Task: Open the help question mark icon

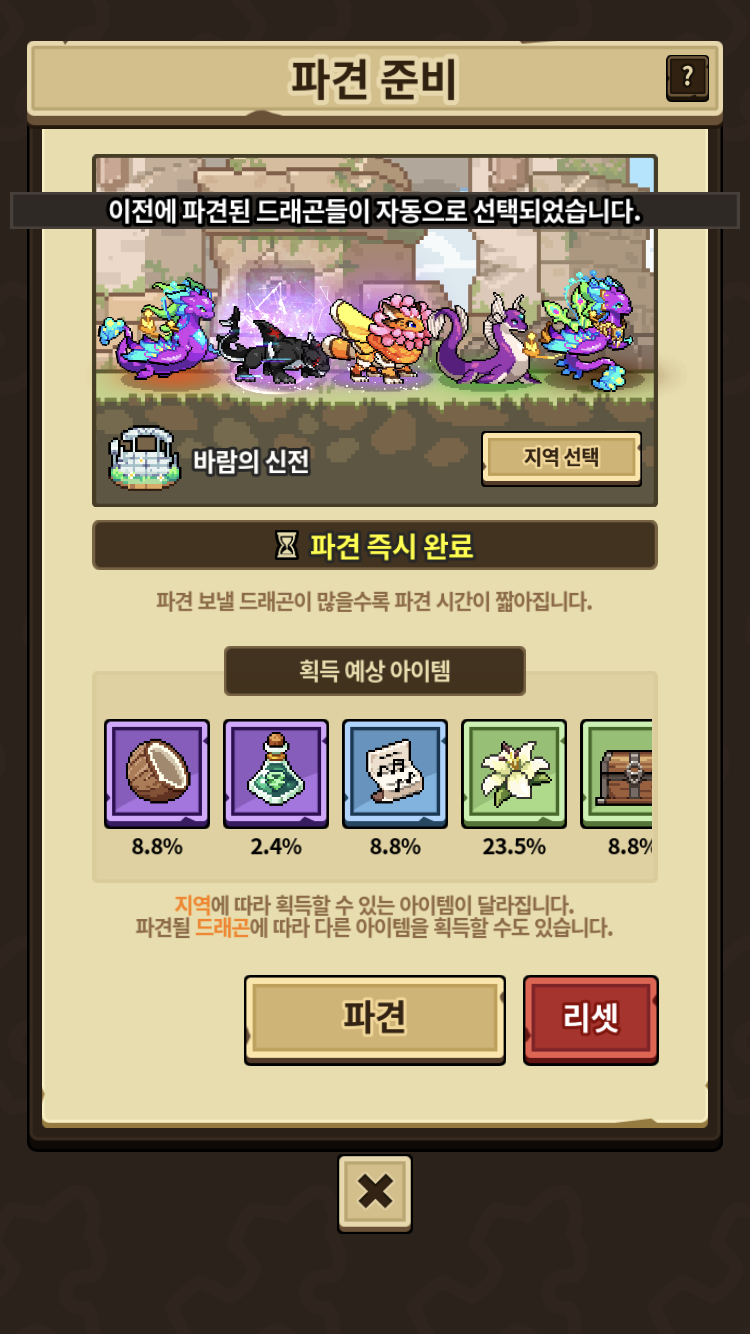Action: pyautogui.click(x=687, y=77)
